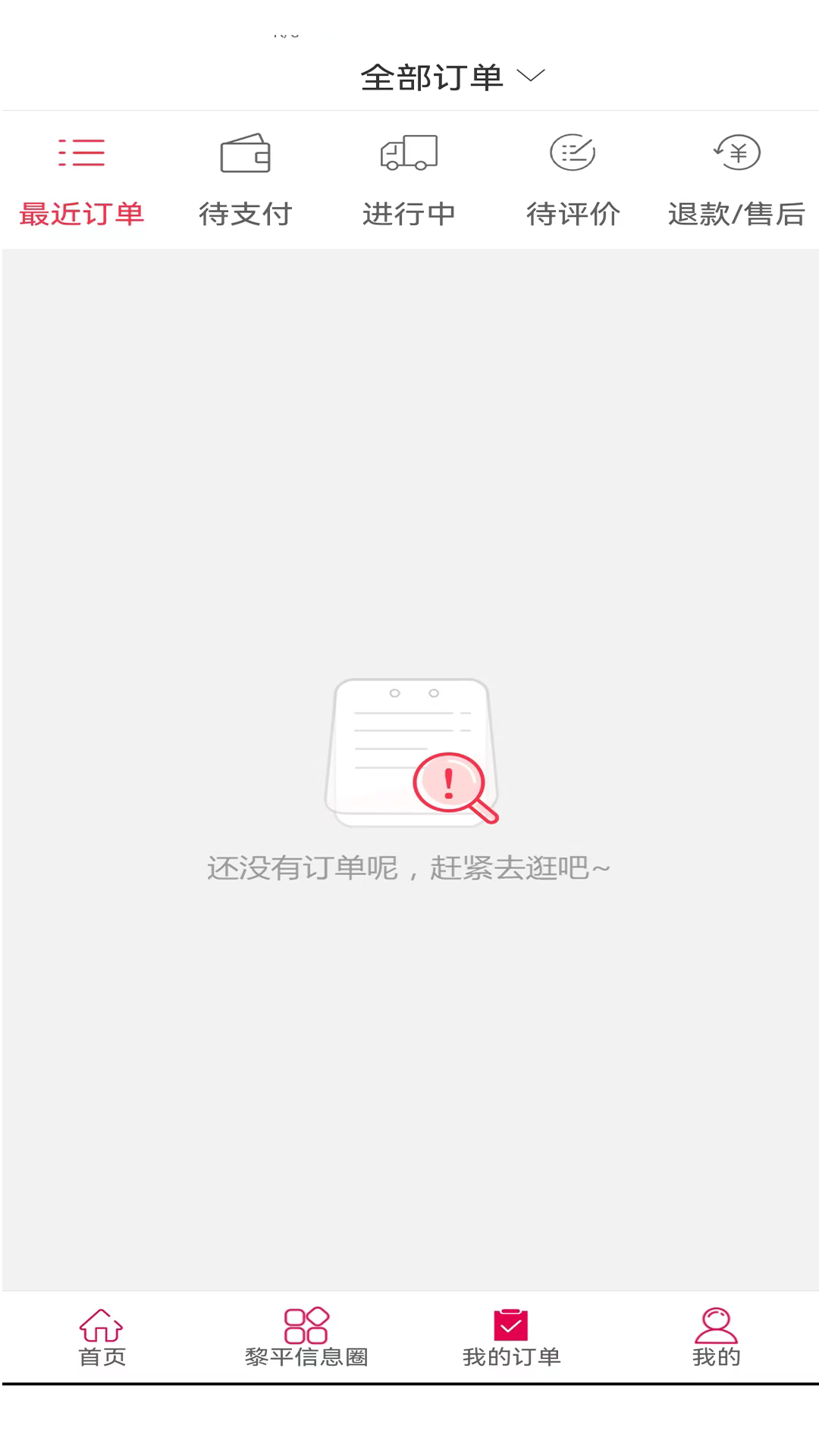Open 黎平信息圈 from bottom bar
This screenshot has height=1456, width=819.
point(306,1338)
